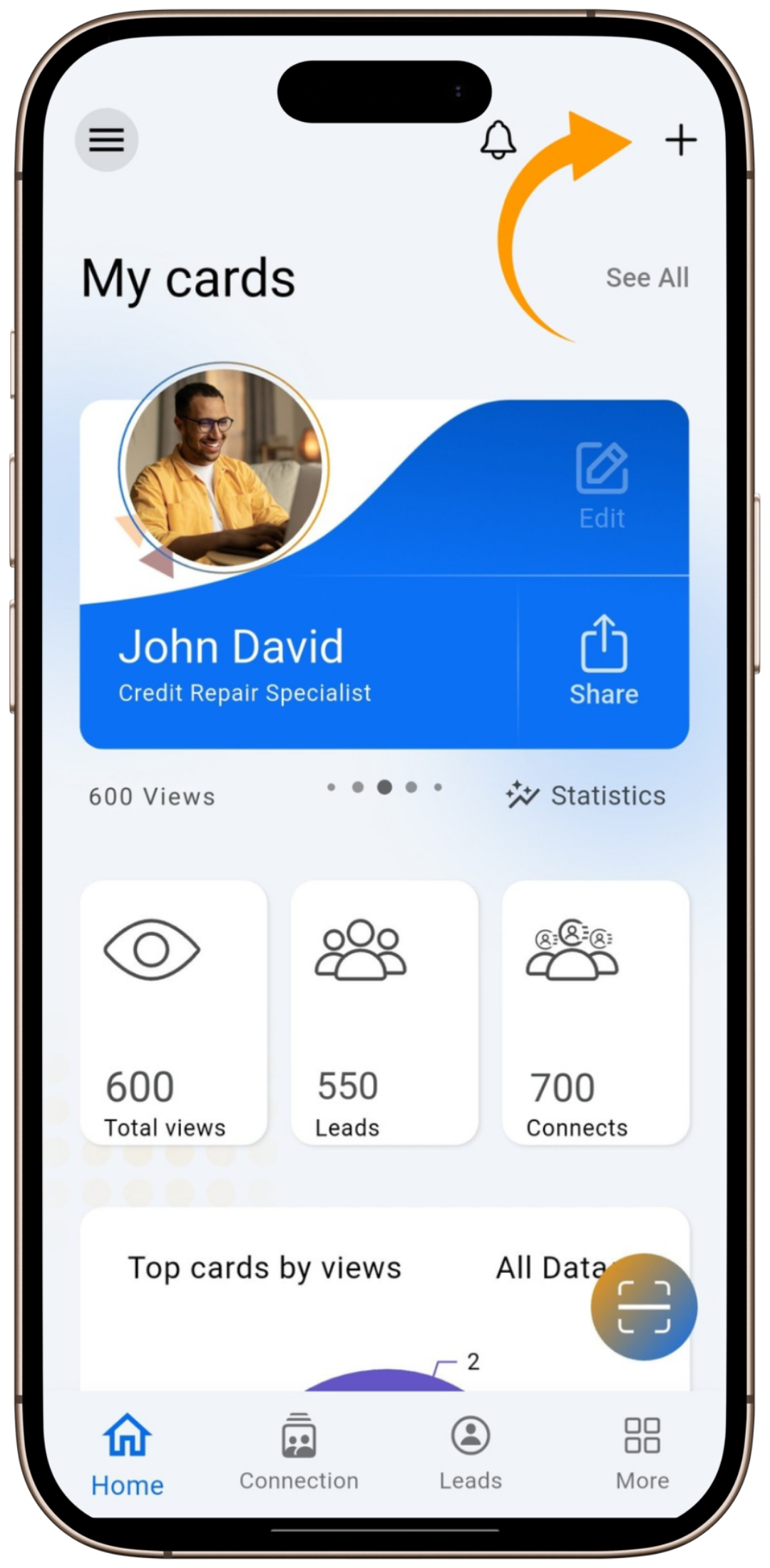Launch the QR scanner floating button
770x1568 pixels.
tap(644, 1306)
